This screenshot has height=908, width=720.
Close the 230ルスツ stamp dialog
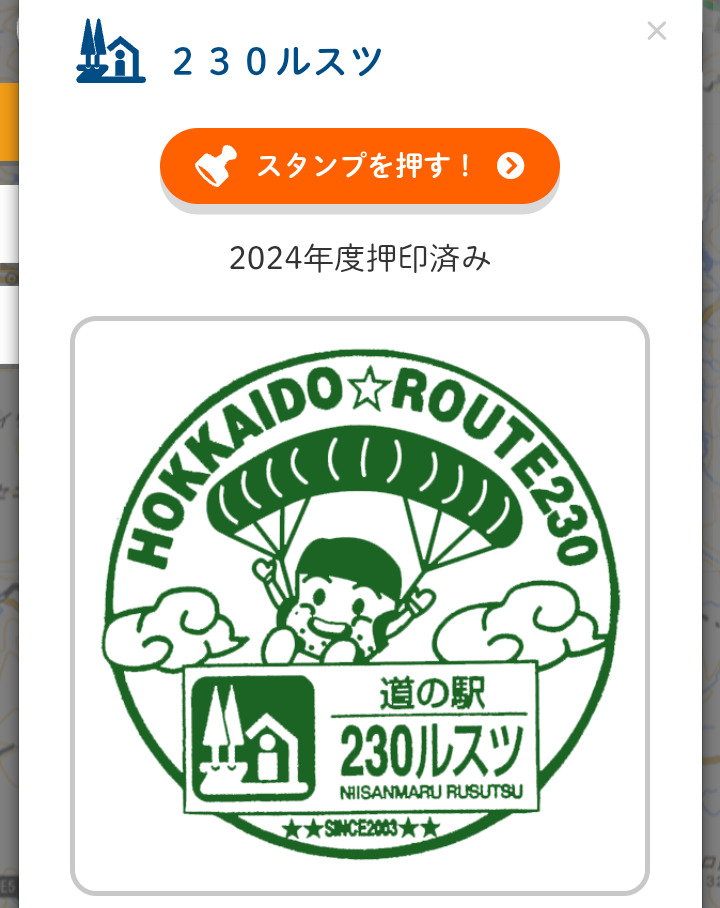656,31
